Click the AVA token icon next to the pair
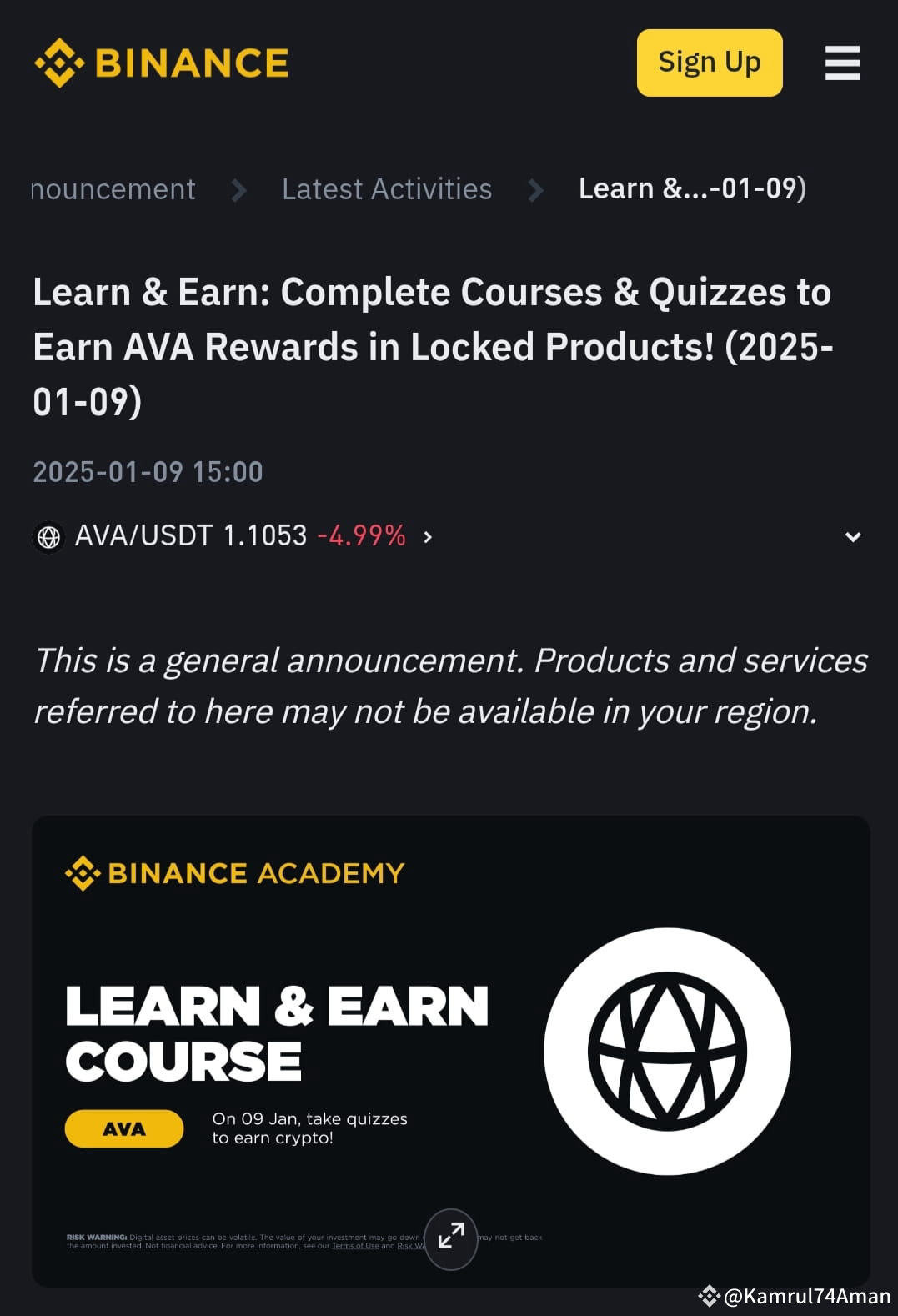 point(49,536)
